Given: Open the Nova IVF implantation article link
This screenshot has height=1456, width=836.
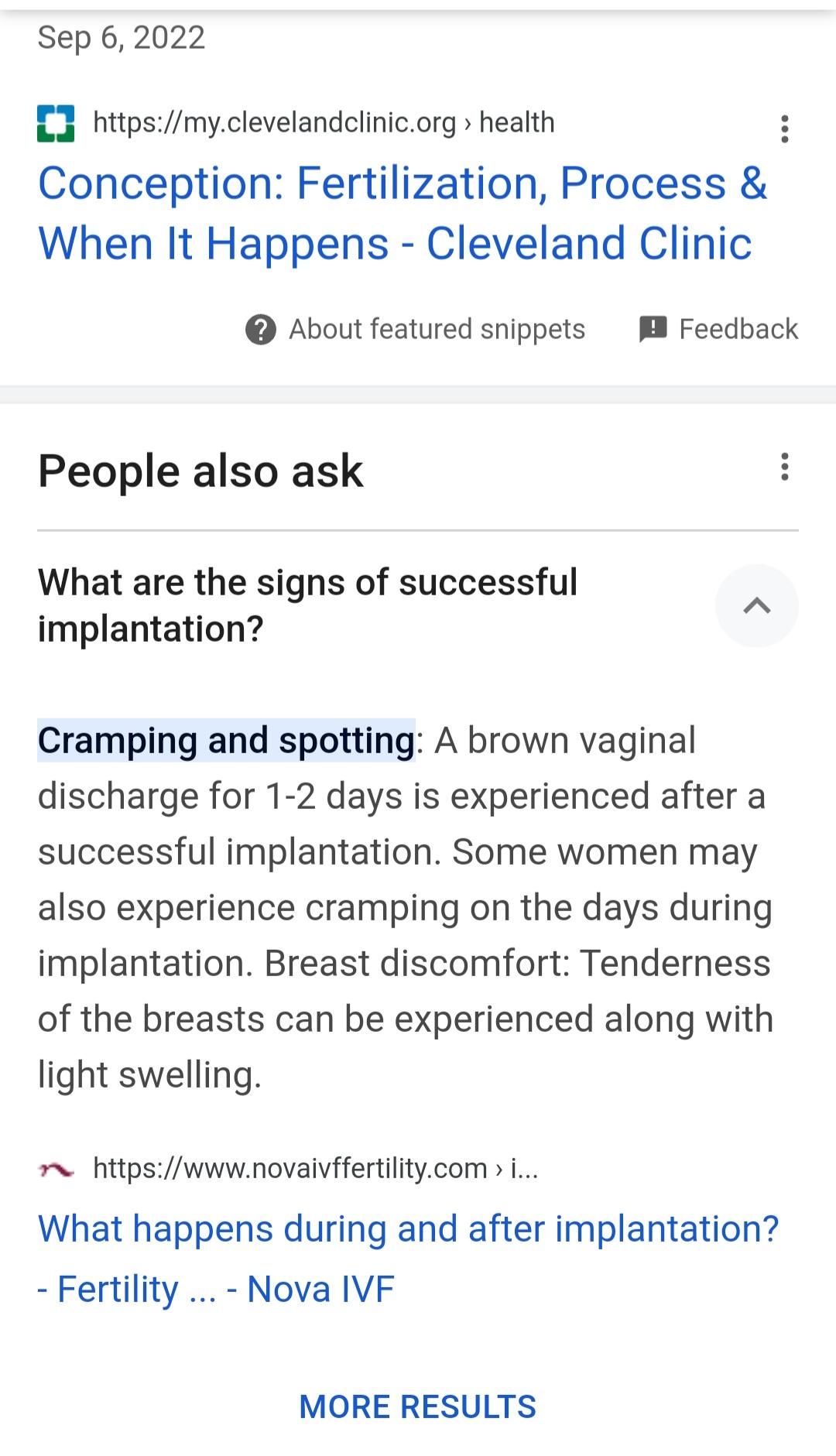Looking at the screenshot, I should [409, 1258].
